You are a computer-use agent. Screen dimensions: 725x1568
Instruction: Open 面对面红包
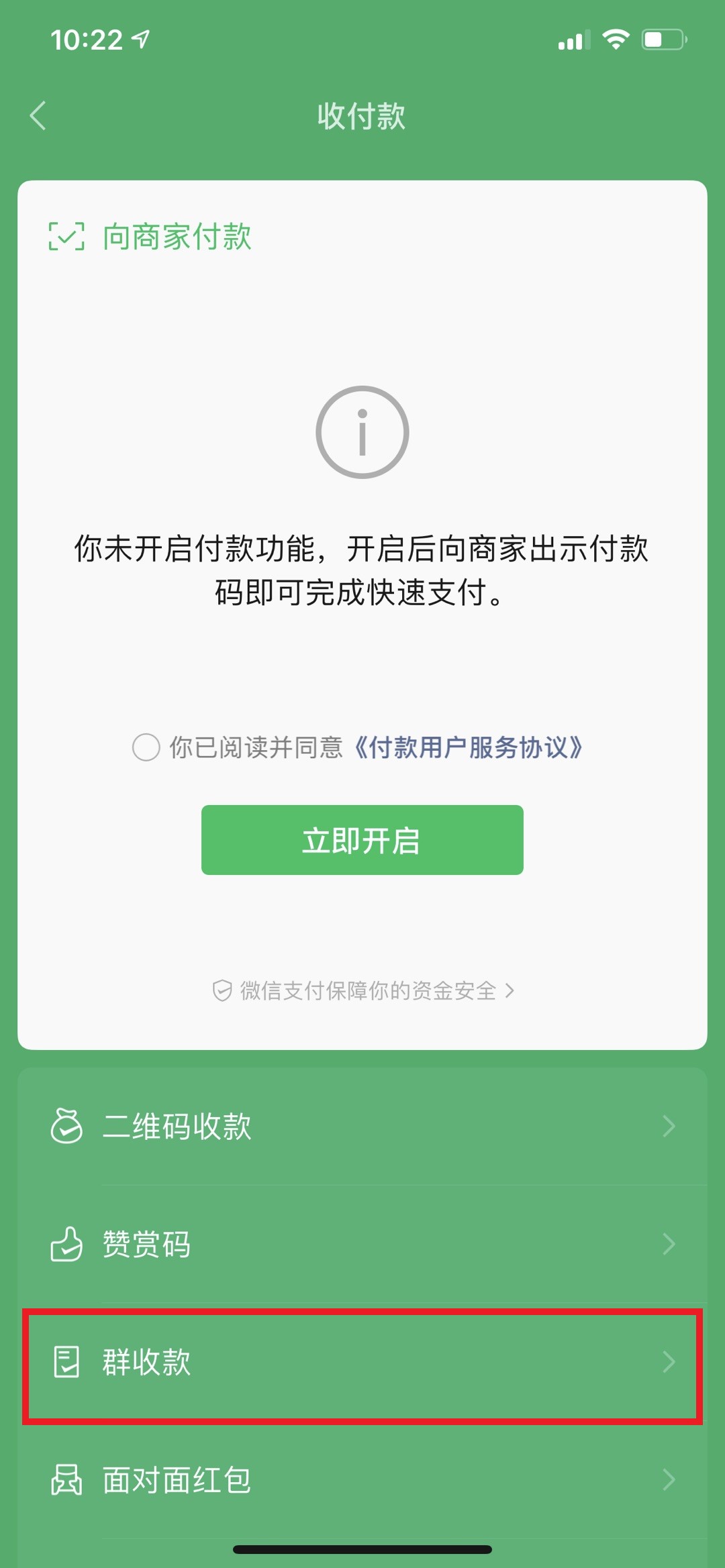[362, 1479]
